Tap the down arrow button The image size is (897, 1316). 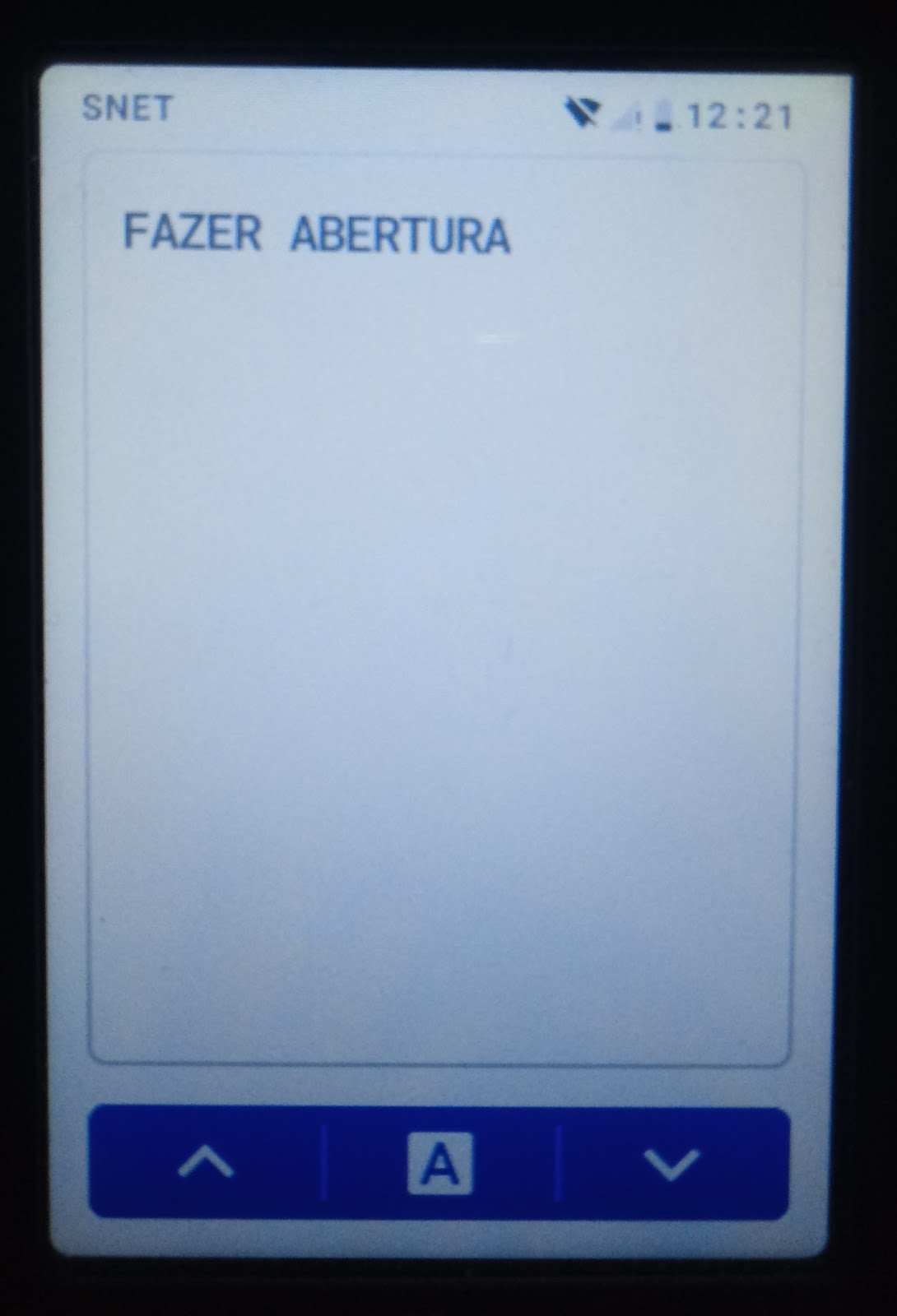(x=672, y=1163)
